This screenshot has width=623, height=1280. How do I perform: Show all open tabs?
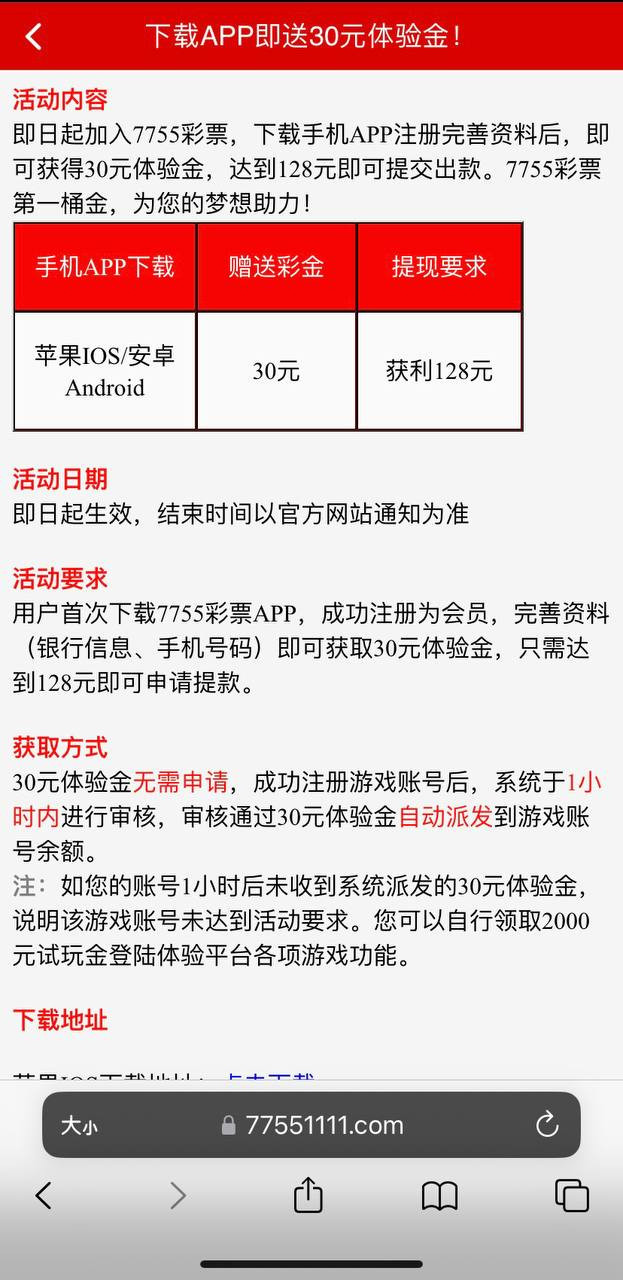[x=571, y=1195]
